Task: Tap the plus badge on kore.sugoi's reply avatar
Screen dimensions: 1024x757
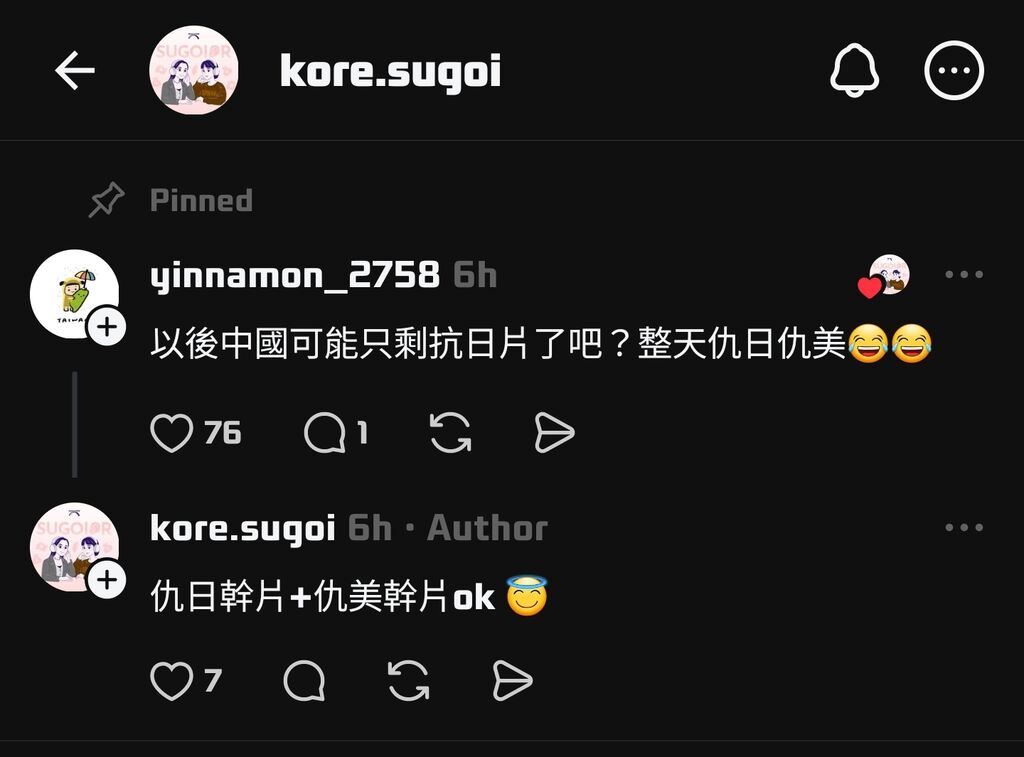Action: pyautogui.click(x=107, y=580)
